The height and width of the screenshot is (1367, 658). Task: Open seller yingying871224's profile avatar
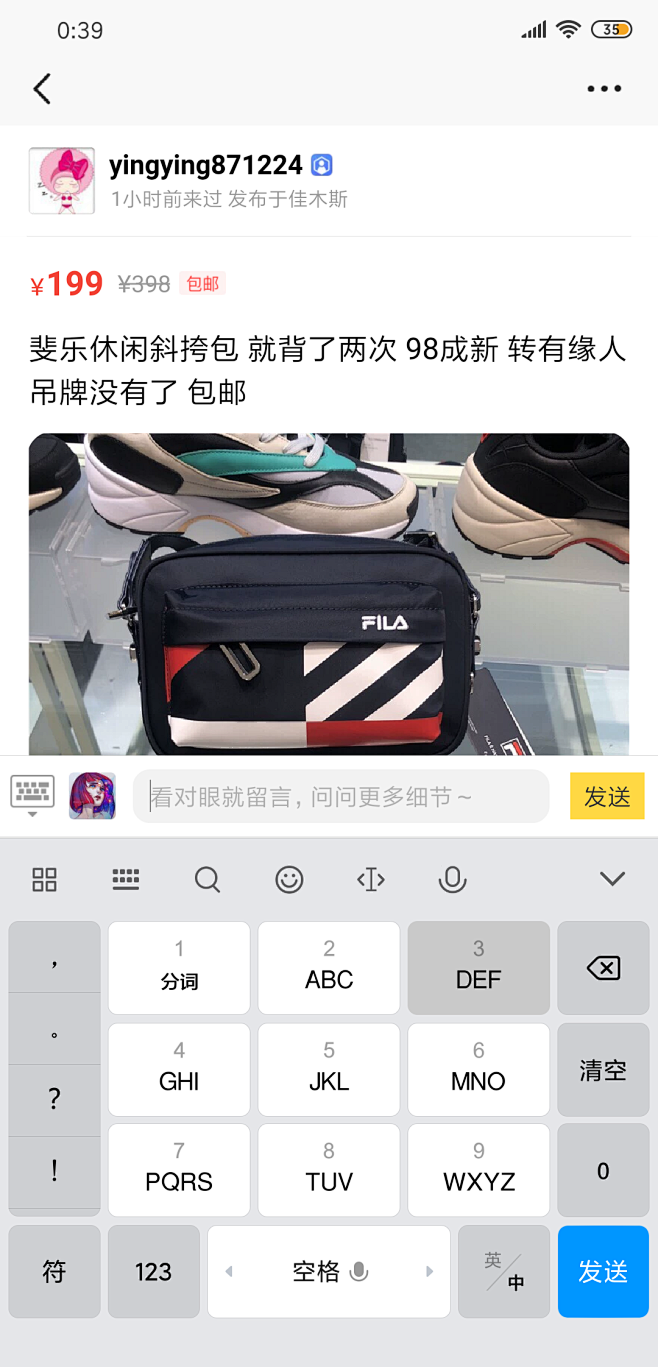[x=61, y=181]
